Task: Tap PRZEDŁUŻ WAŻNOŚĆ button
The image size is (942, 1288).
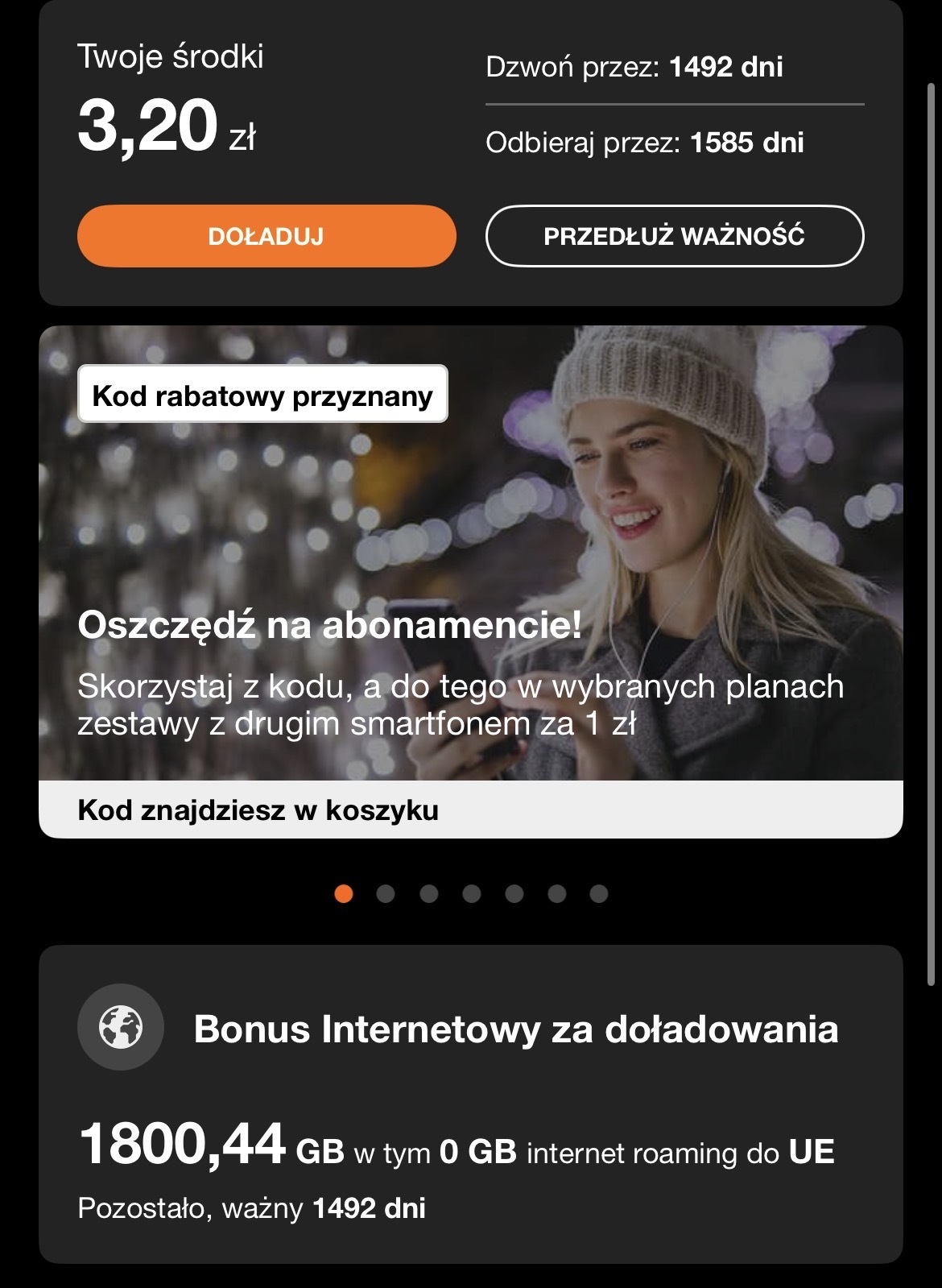Action: tap(674, 236)
